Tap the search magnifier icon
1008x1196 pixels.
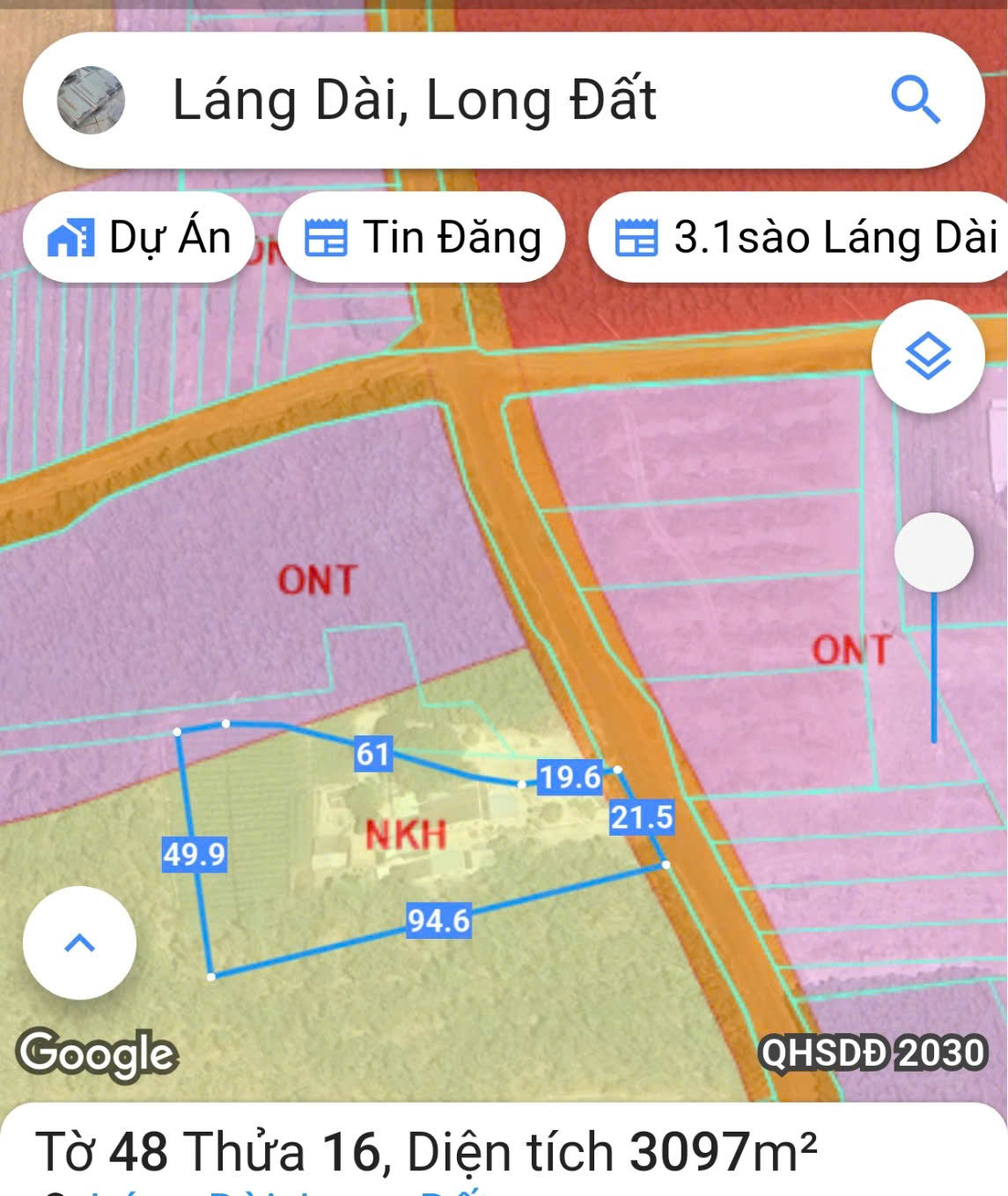915,100
